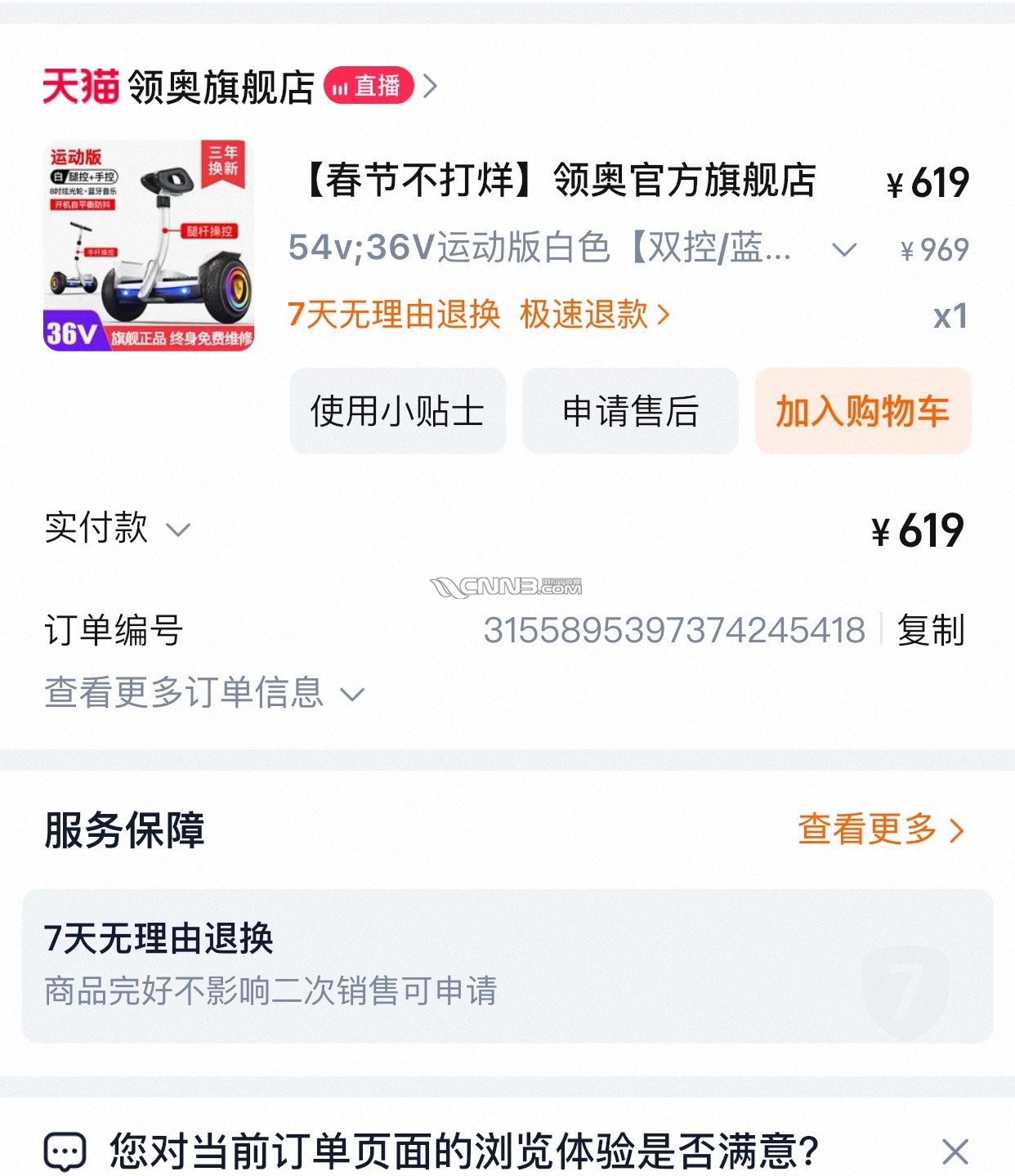The height and width of the screenshot is (1176, 1015).
Task: Open the 7天无理由退换 guarantee card
Action: click(507, 965)
